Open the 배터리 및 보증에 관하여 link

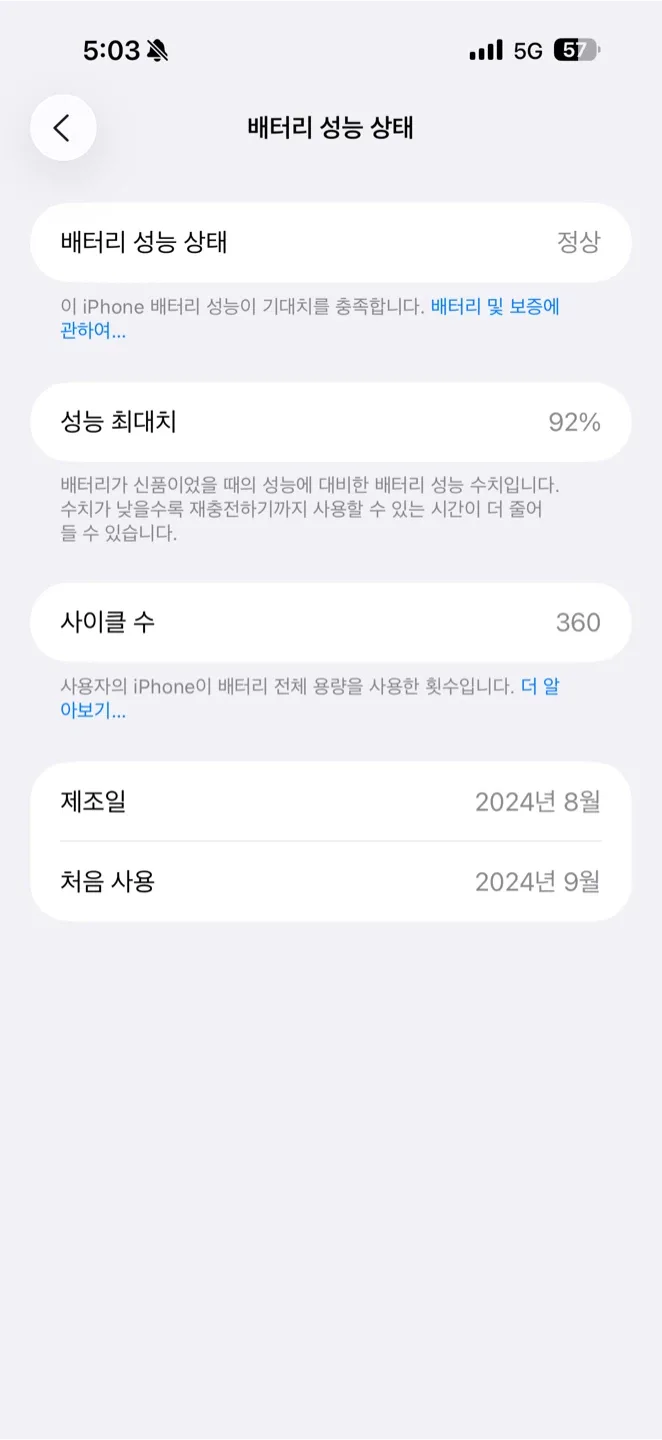point(494,307)
